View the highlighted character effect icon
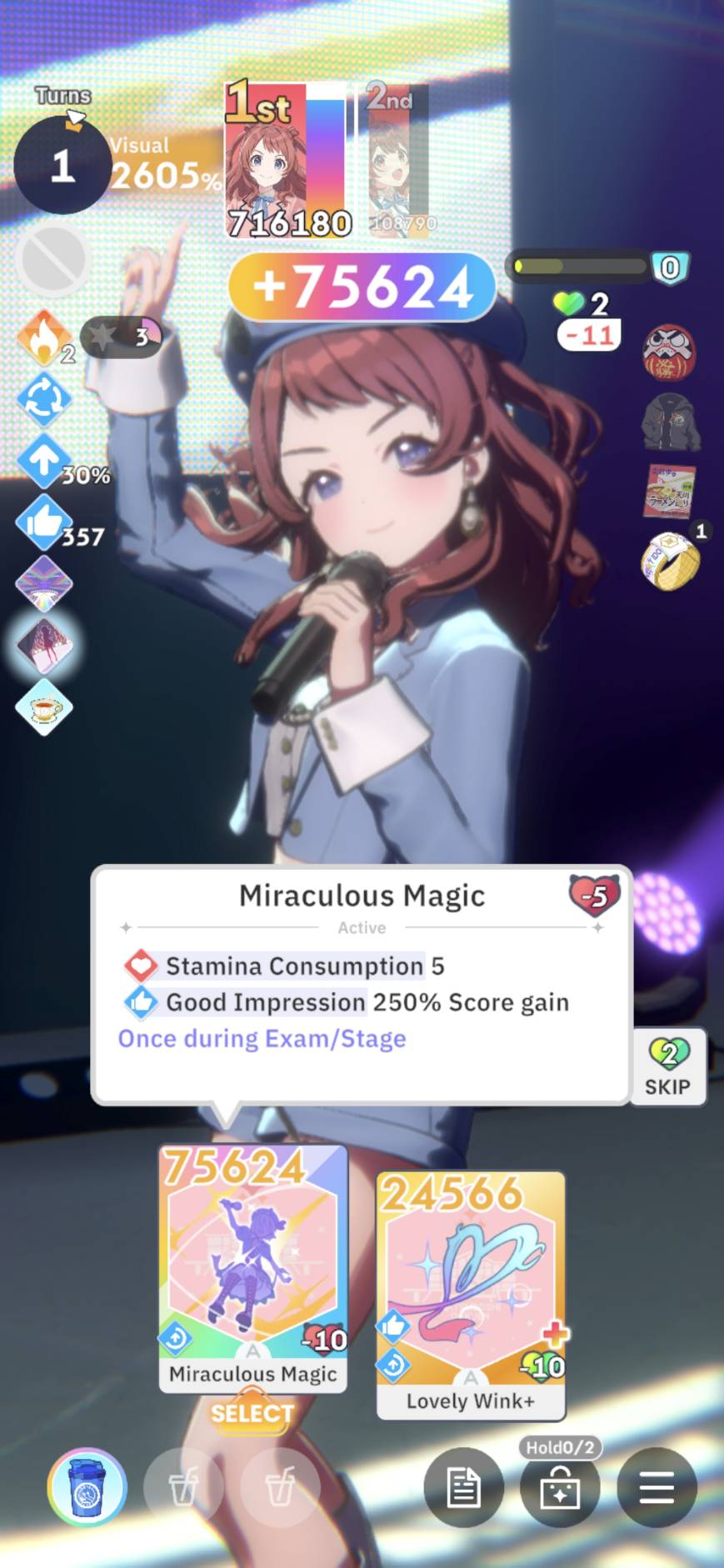 pos(43,646)
